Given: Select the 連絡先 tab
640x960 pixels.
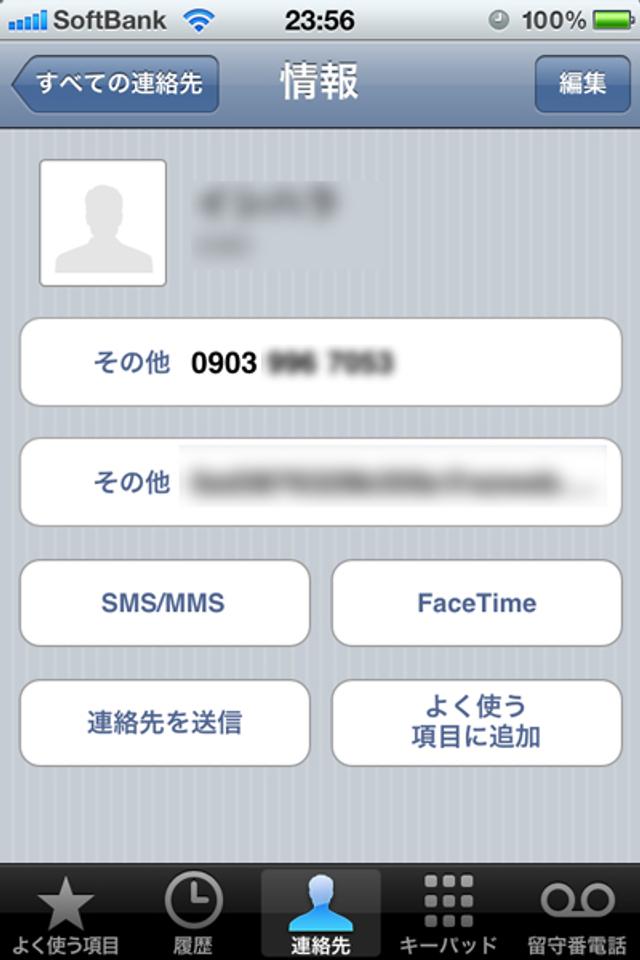Looking at the screenshot, I should pos(320,915).
